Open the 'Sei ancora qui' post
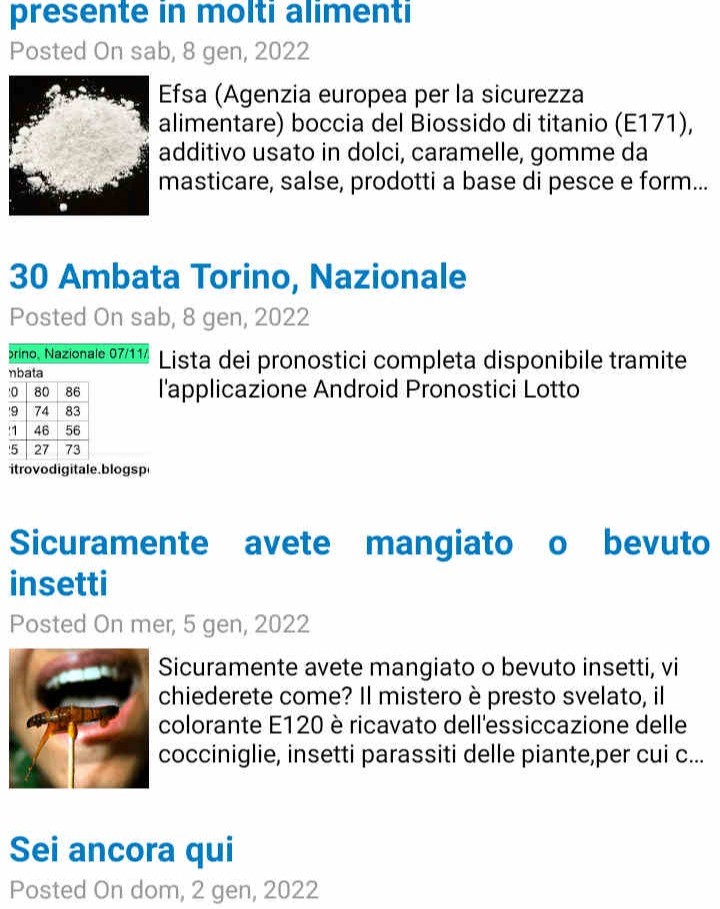Image resolution: width=720 pixels, height=909 pixels. pos(122,850)
